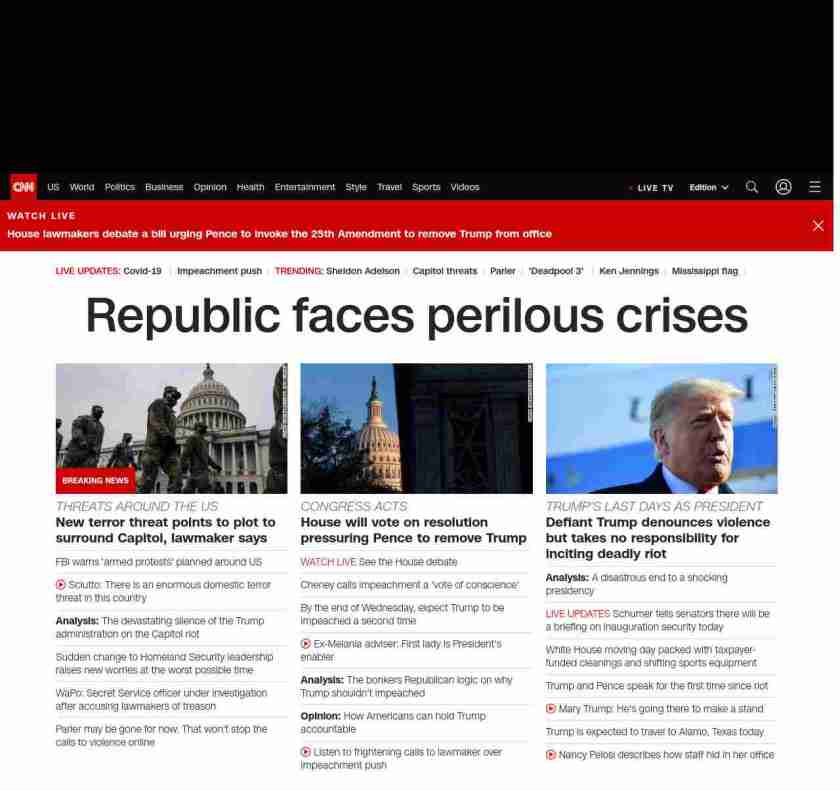Open Covid-19 live updates

coord(141,271)
